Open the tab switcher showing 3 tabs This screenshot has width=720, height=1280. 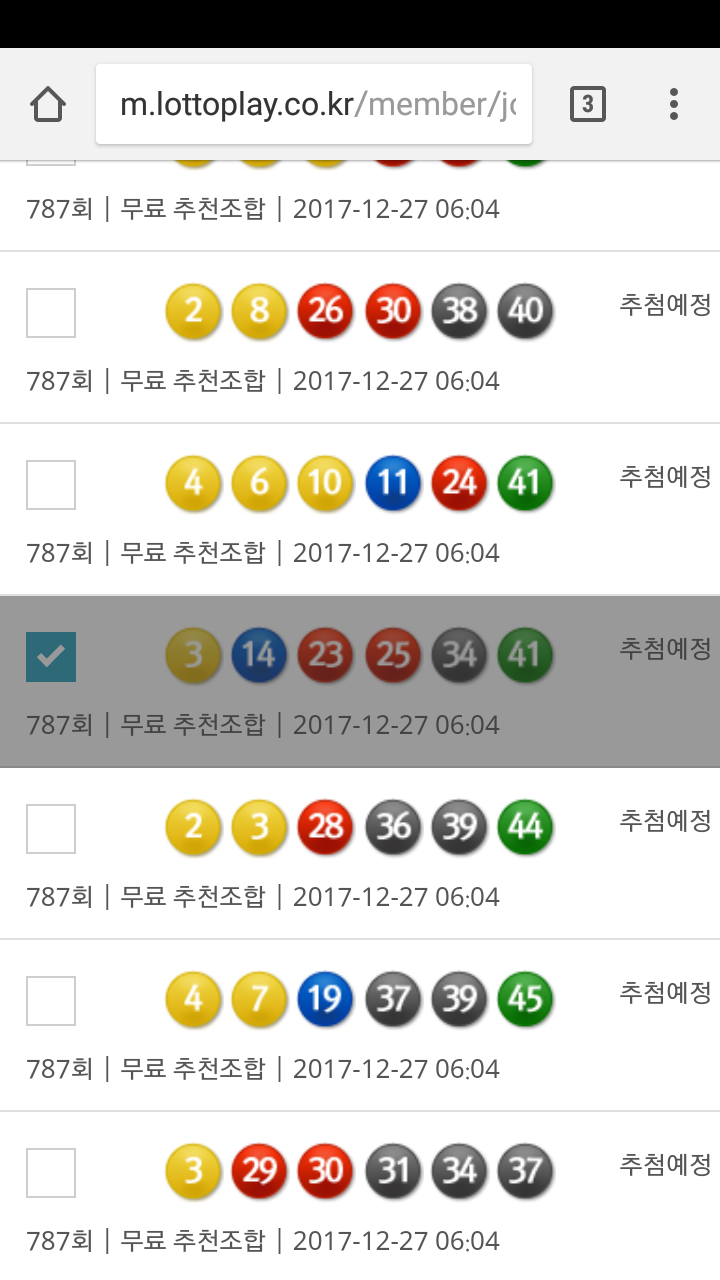click(x=588, y=104)
